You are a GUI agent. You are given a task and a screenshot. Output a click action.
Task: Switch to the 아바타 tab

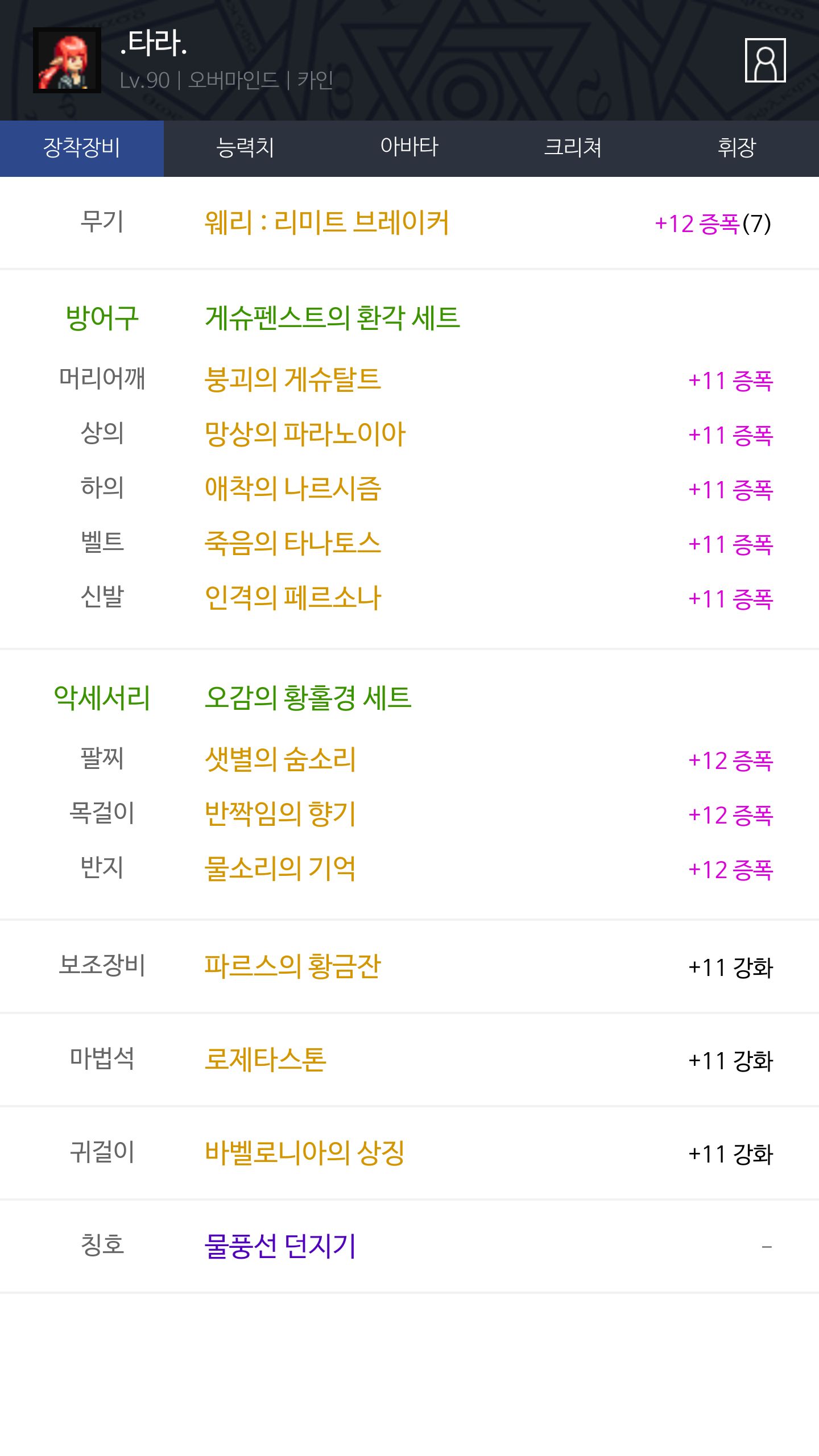pyautogui.click(x=409, y=148)
